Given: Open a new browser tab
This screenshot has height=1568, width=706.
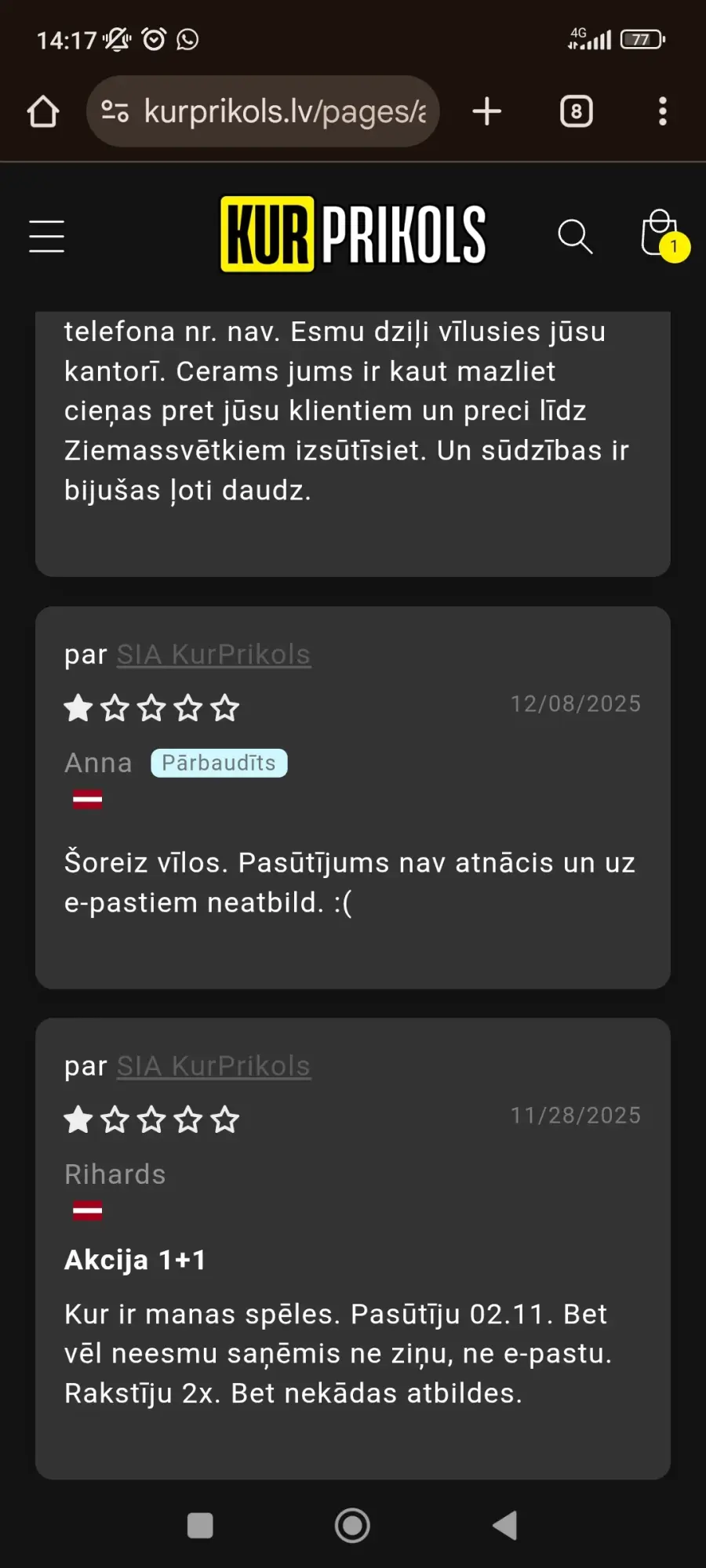Looking at the screenshot, I should click(x=486, y=111).
